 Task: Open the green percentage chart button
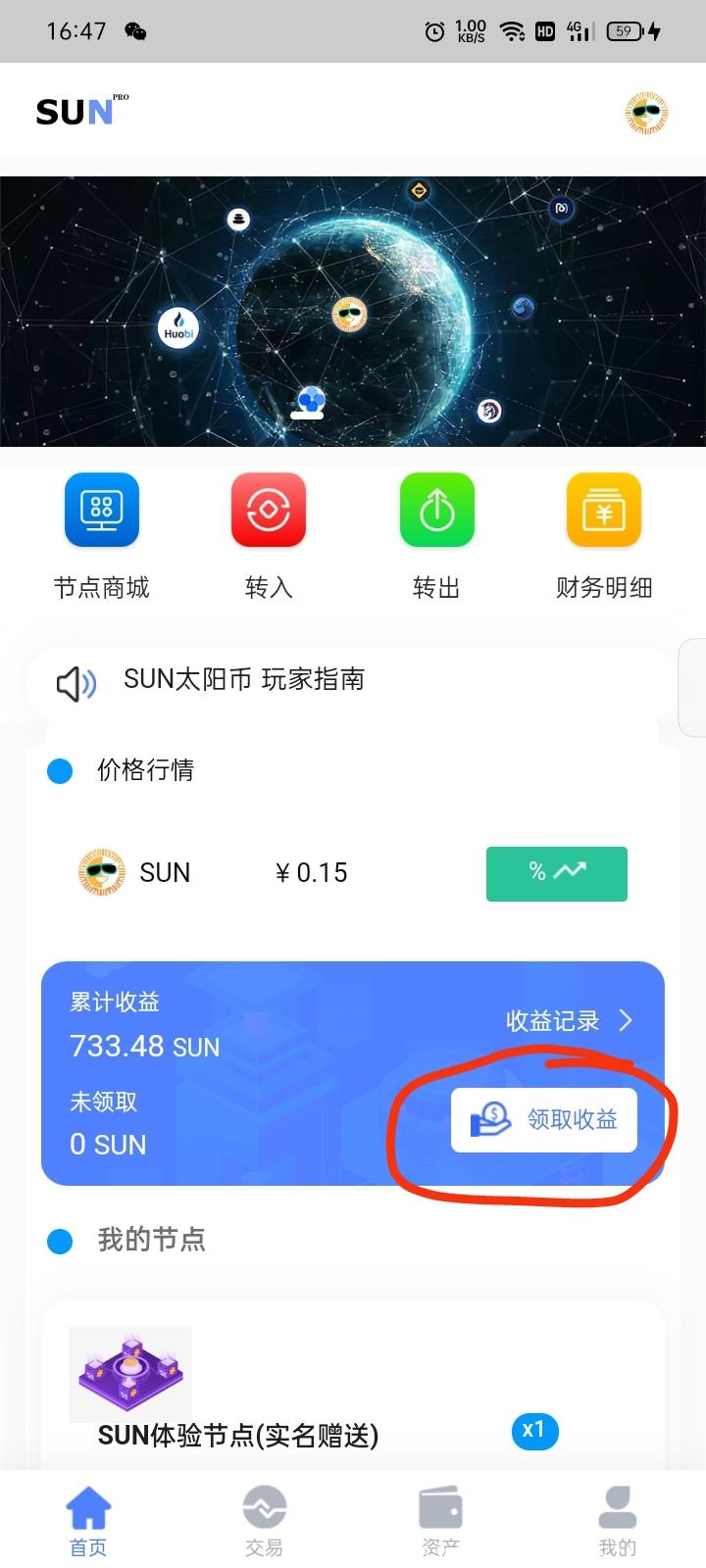(x=556, y=873)
